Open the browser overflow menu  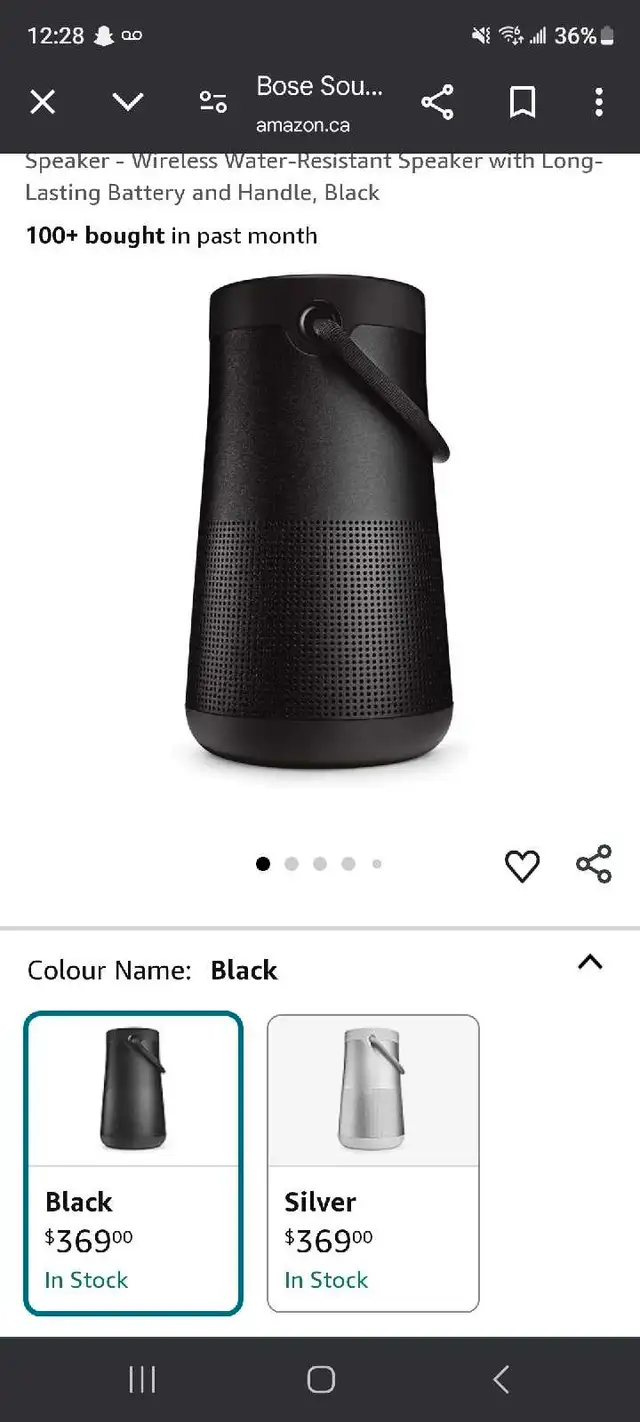(598, 102)
